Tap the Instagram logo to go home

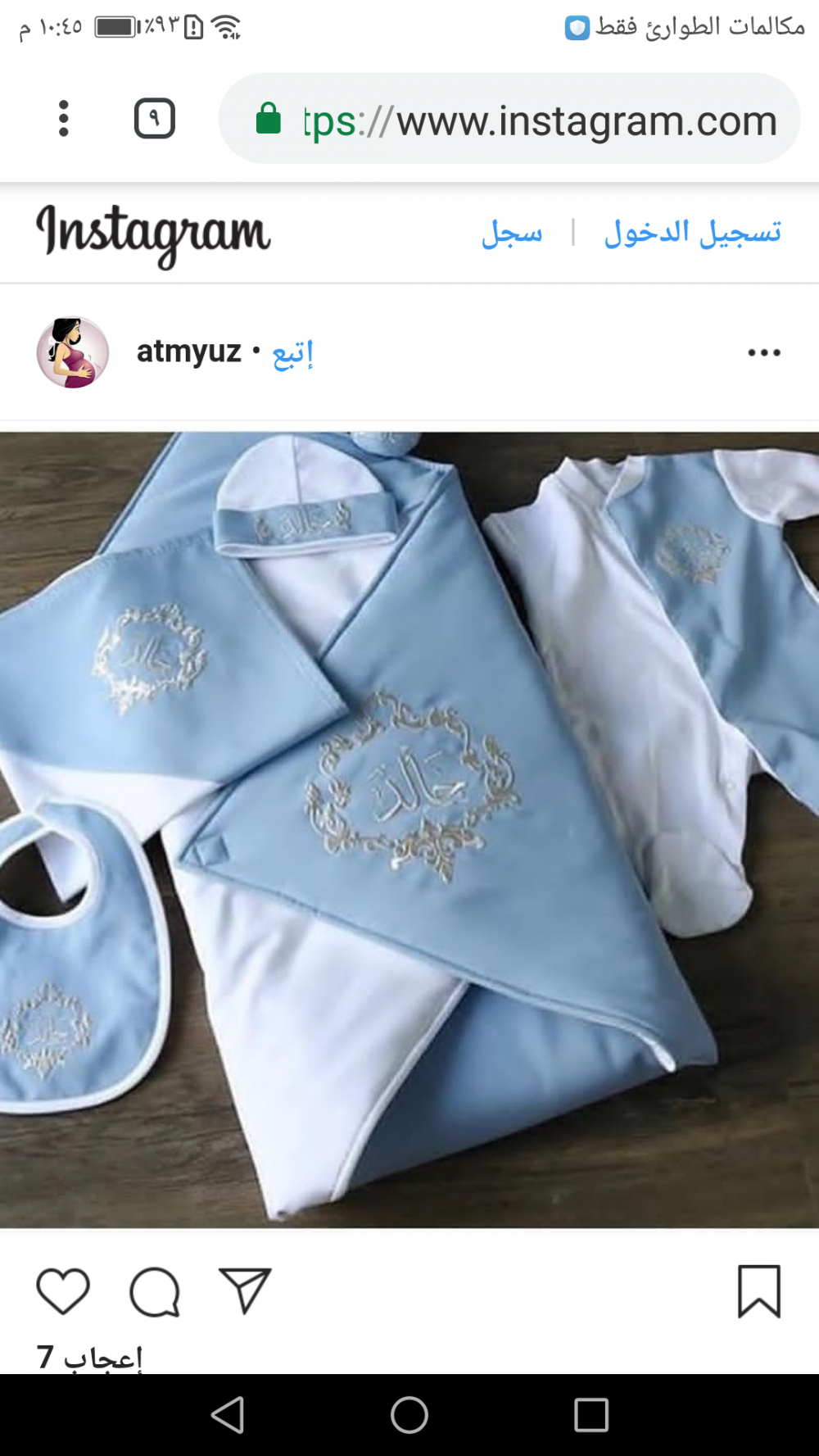click(x=153, y=234)
